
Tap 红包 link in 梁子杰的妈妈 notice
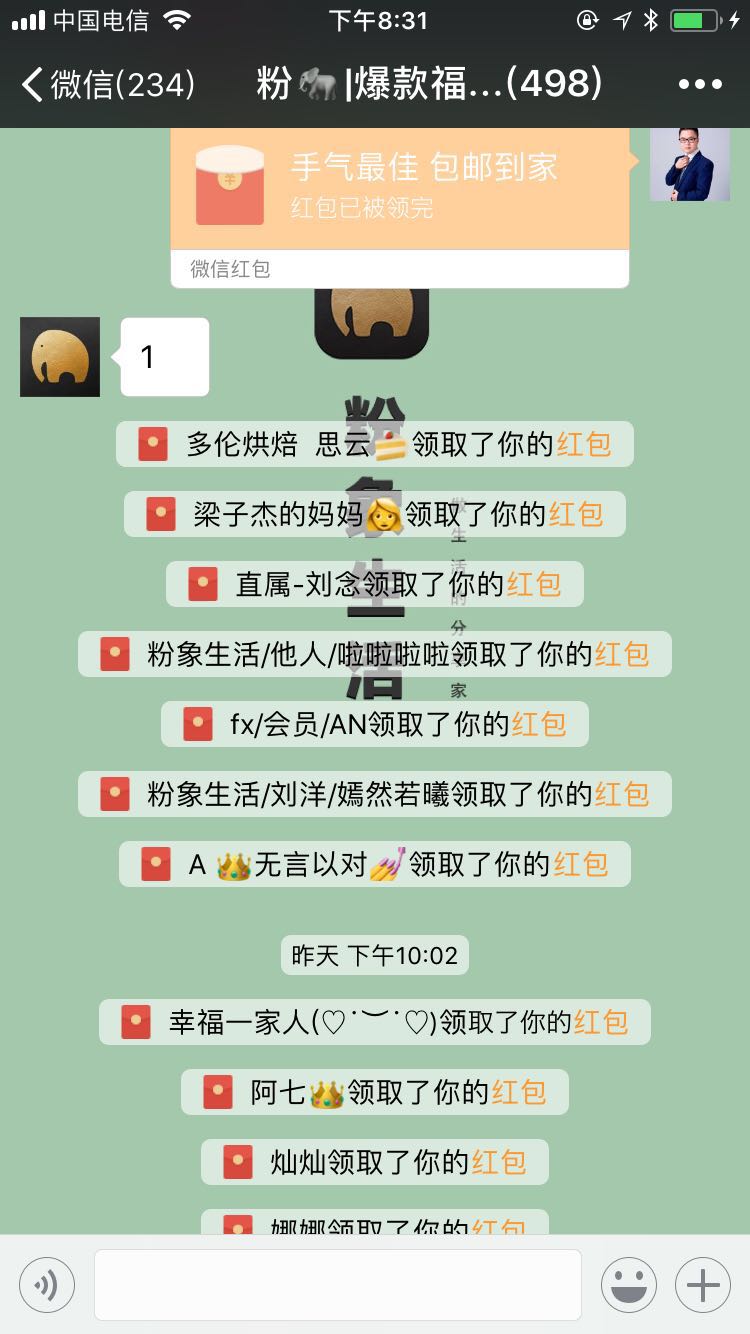click(x=575, y=514)
